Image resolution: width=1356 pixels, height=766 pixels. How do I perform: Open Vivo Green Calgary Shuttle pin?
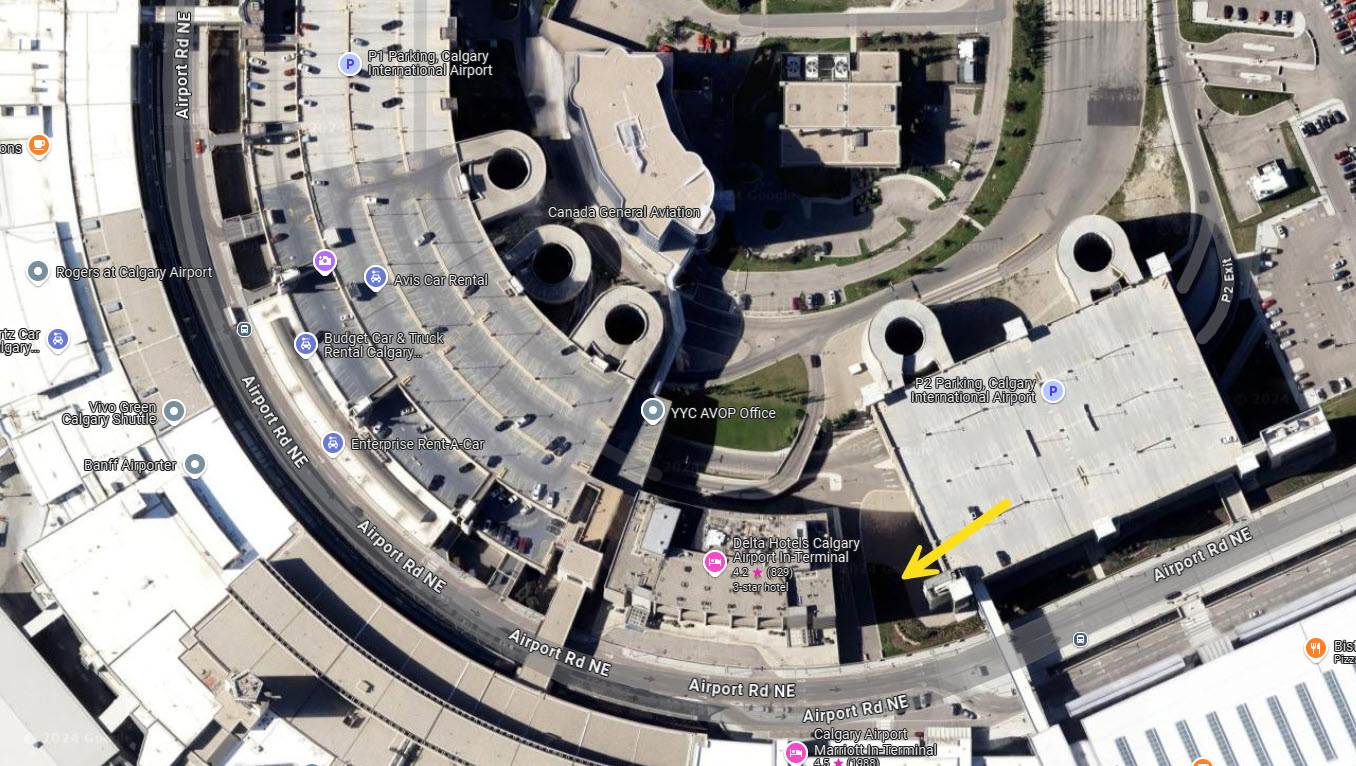tap(174, 411)
